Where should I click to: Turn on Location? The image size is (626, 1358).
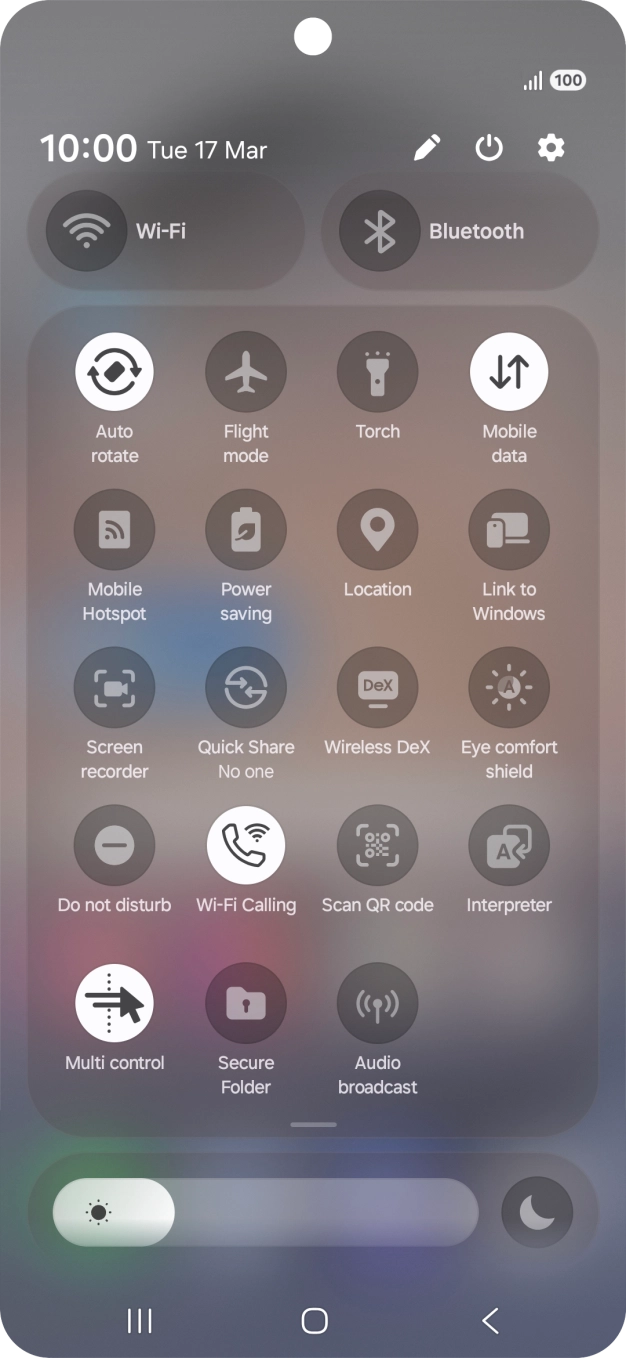pos(377,530)
